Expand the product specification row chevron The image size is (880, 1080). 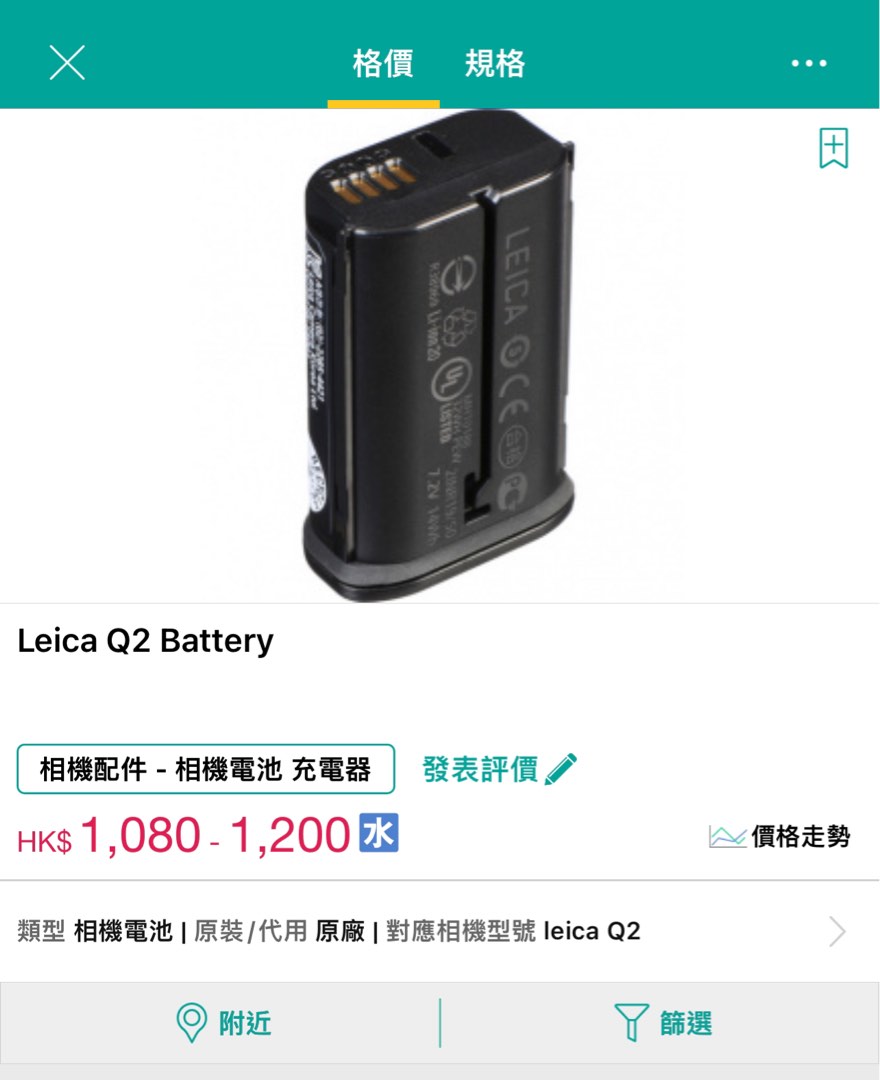tap(837, 930)
